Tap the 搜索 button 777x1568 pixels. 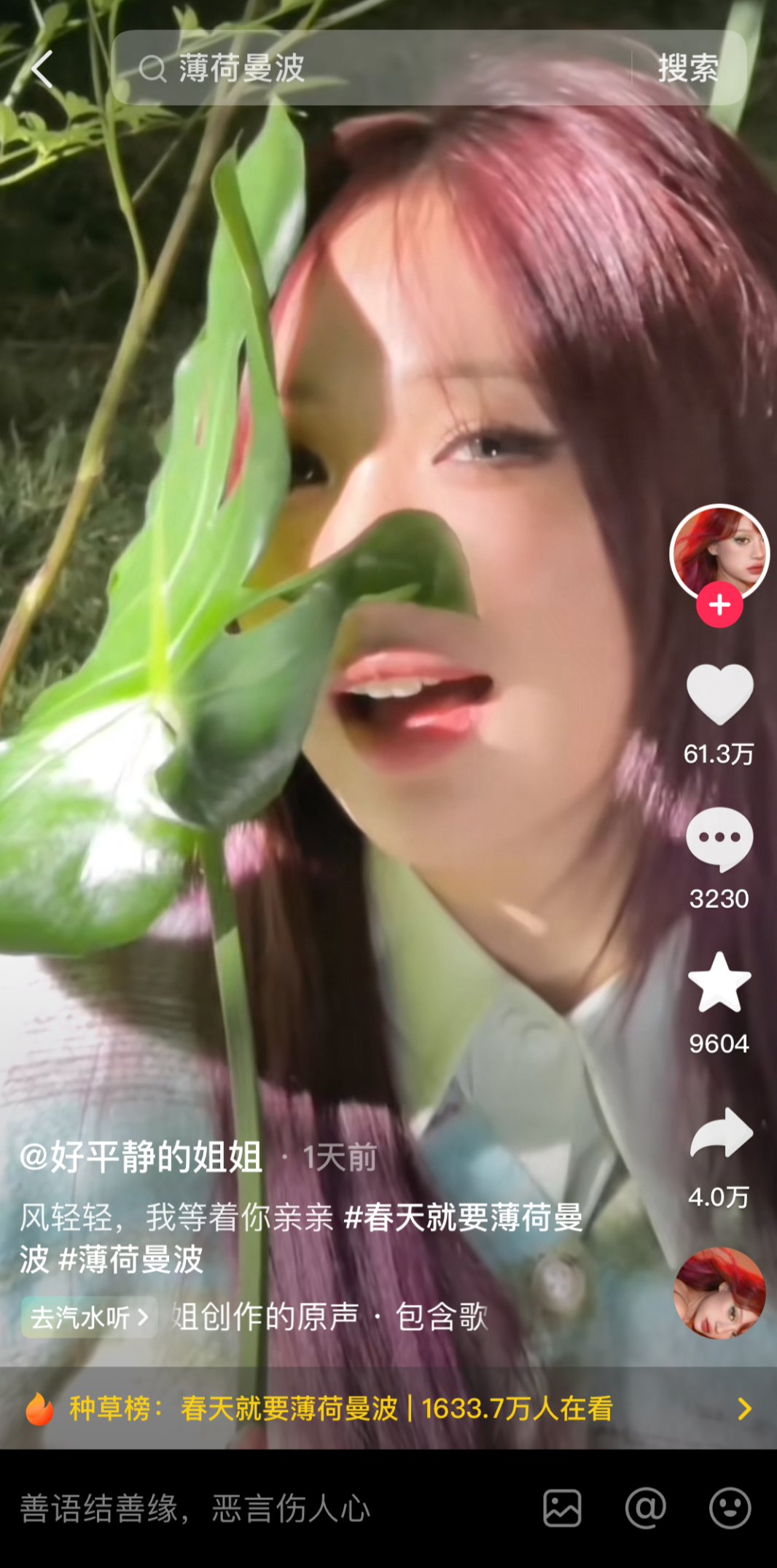[687, 69]
